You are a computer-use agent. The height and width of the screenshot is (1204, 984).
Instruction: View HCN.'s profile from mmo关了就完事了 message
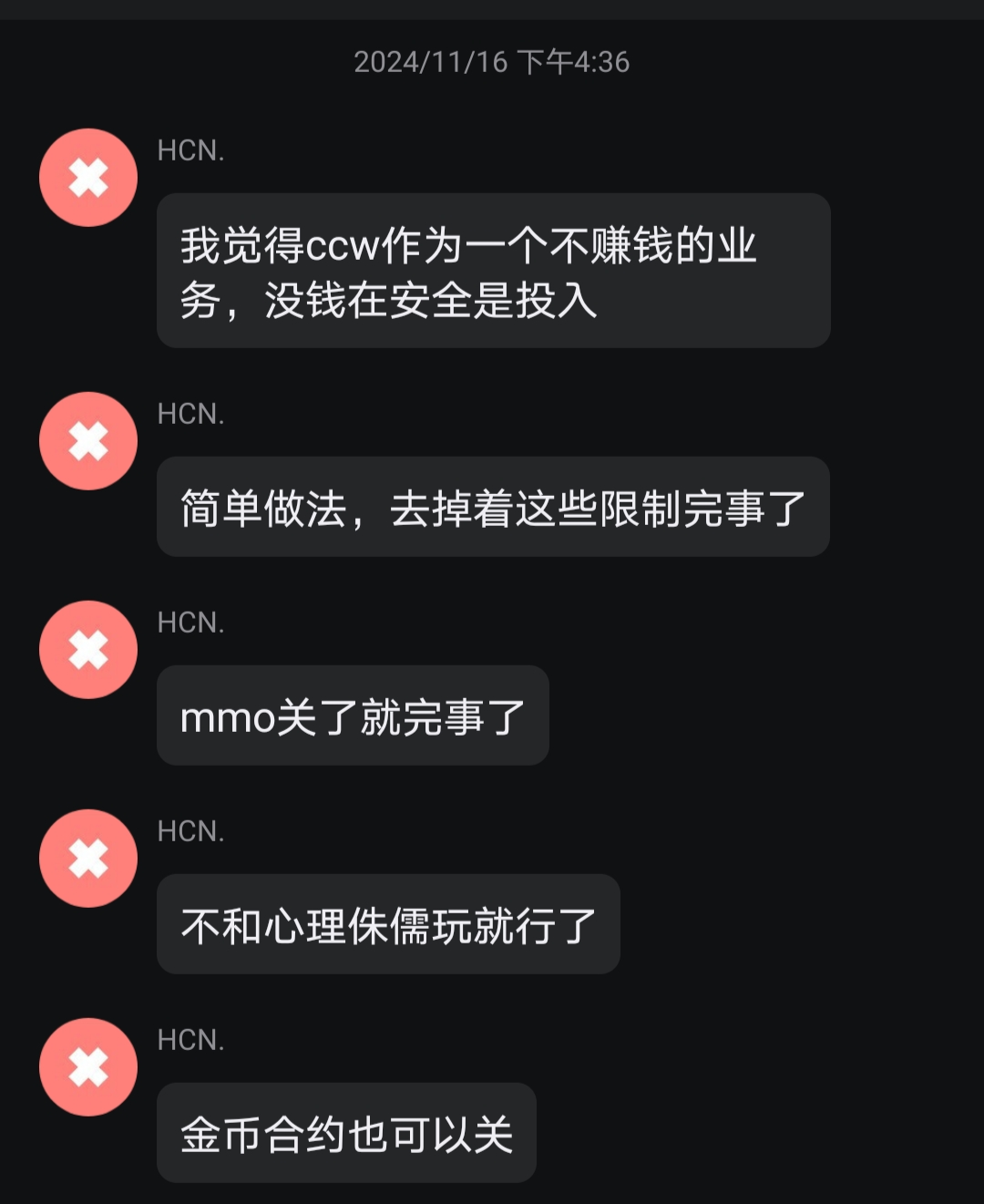pos(88,650)
